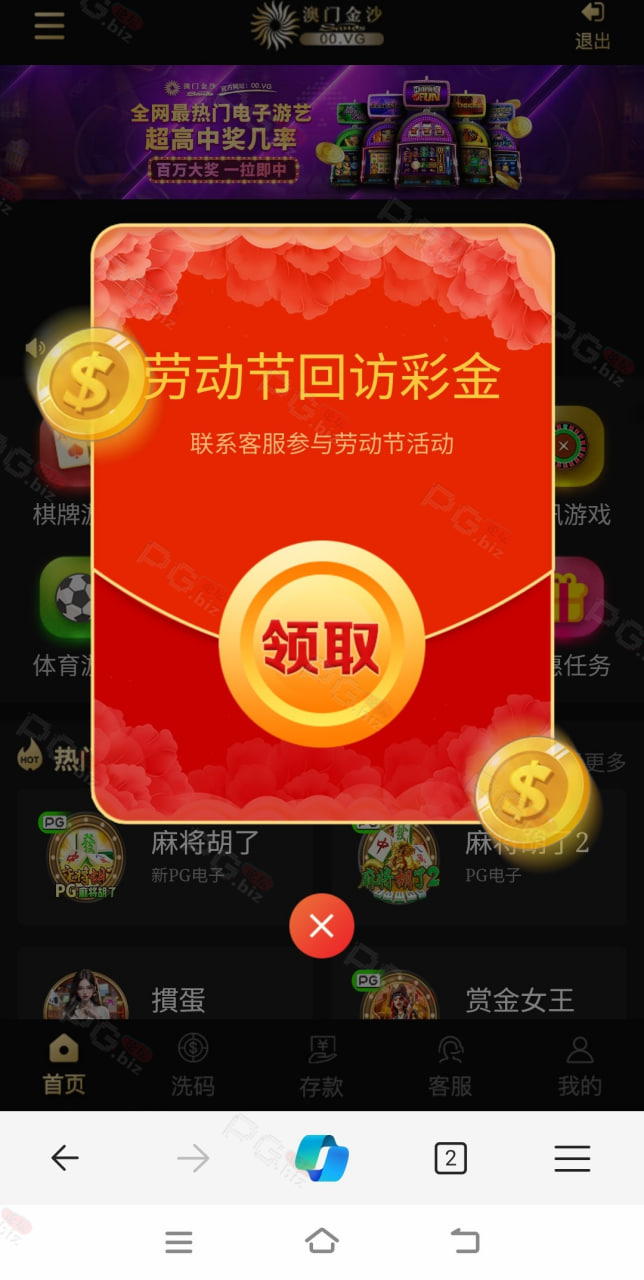Image resolution: width=644 pixels, height=1280 pixels.
Task: Open the browser menu
Action: (x=572, y=1158)
